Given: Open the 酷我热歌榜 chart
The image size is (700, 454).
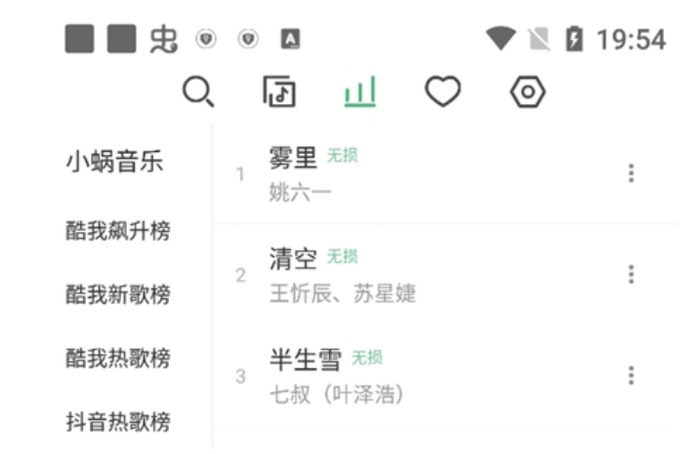Looking at the screenshot, I should coord(118,358).
